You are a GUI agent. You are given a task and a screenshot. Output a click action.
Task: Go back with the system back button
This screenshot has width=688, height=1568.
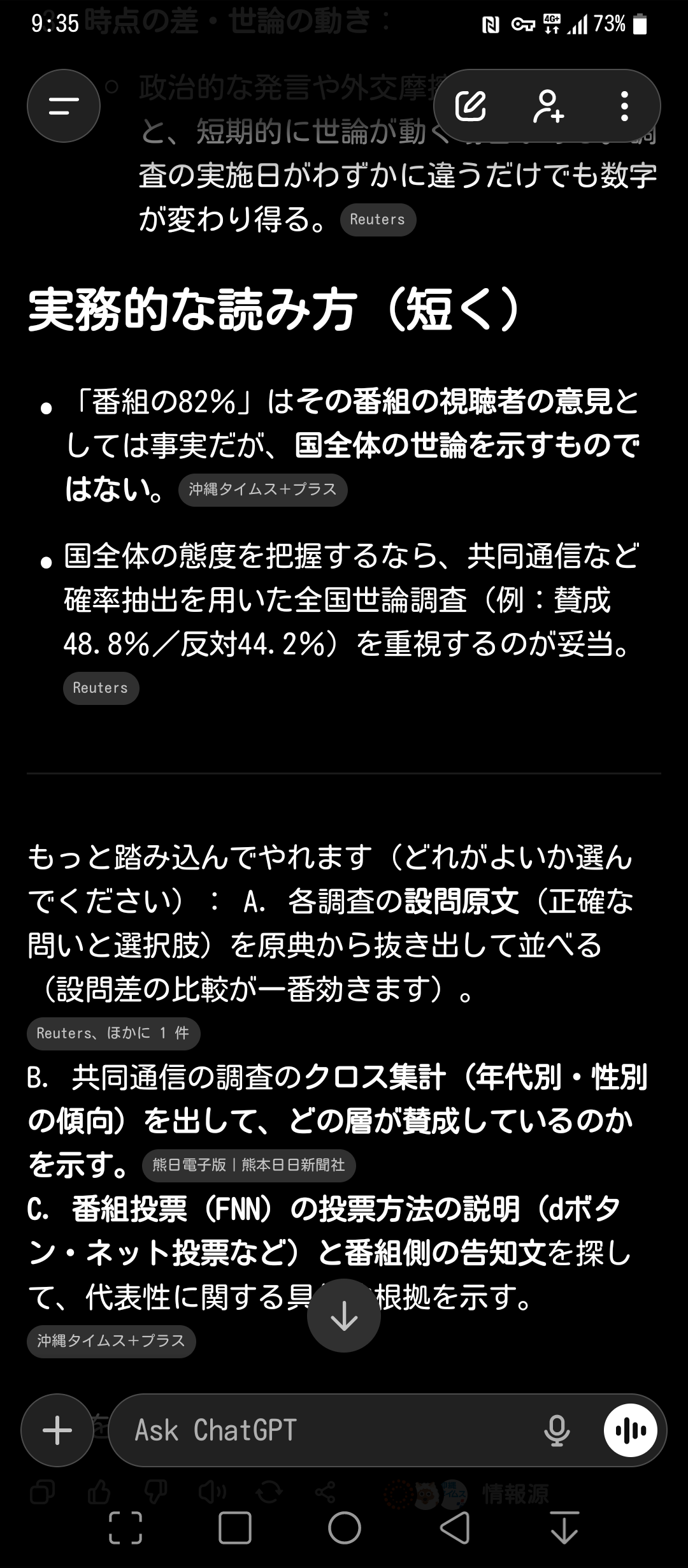455,1528
